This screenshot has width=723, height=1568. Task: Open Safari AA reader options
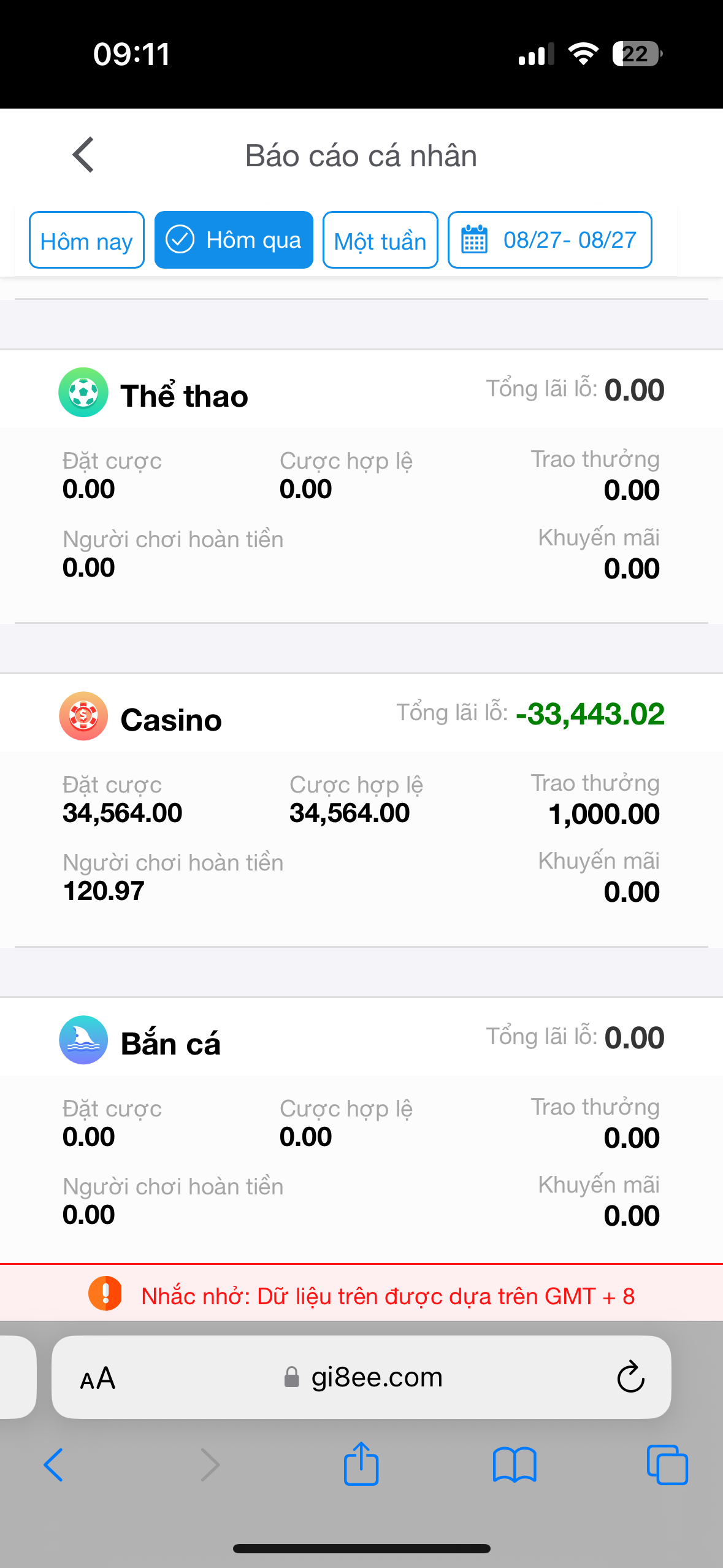pyautogui.click(x=98, y=1378)
